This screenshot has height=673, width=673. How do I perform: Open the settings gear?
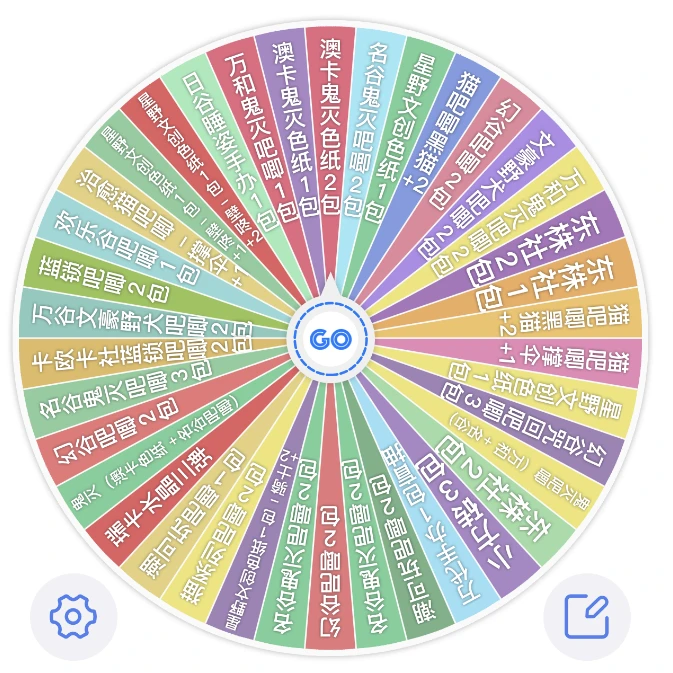(x=72, y=616)
